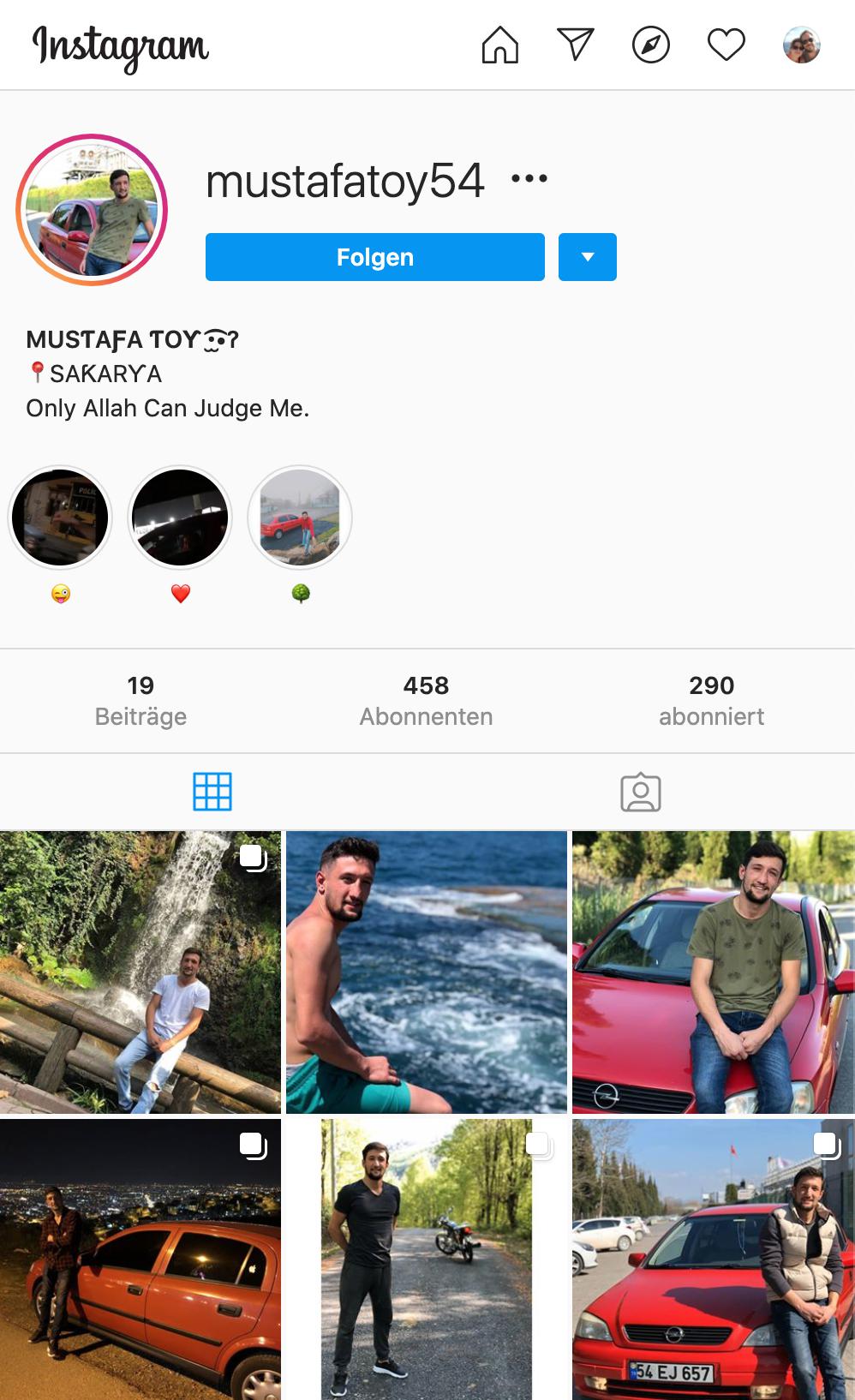
Task: Open the tree emoji story highlight
Action: [300, 518]
